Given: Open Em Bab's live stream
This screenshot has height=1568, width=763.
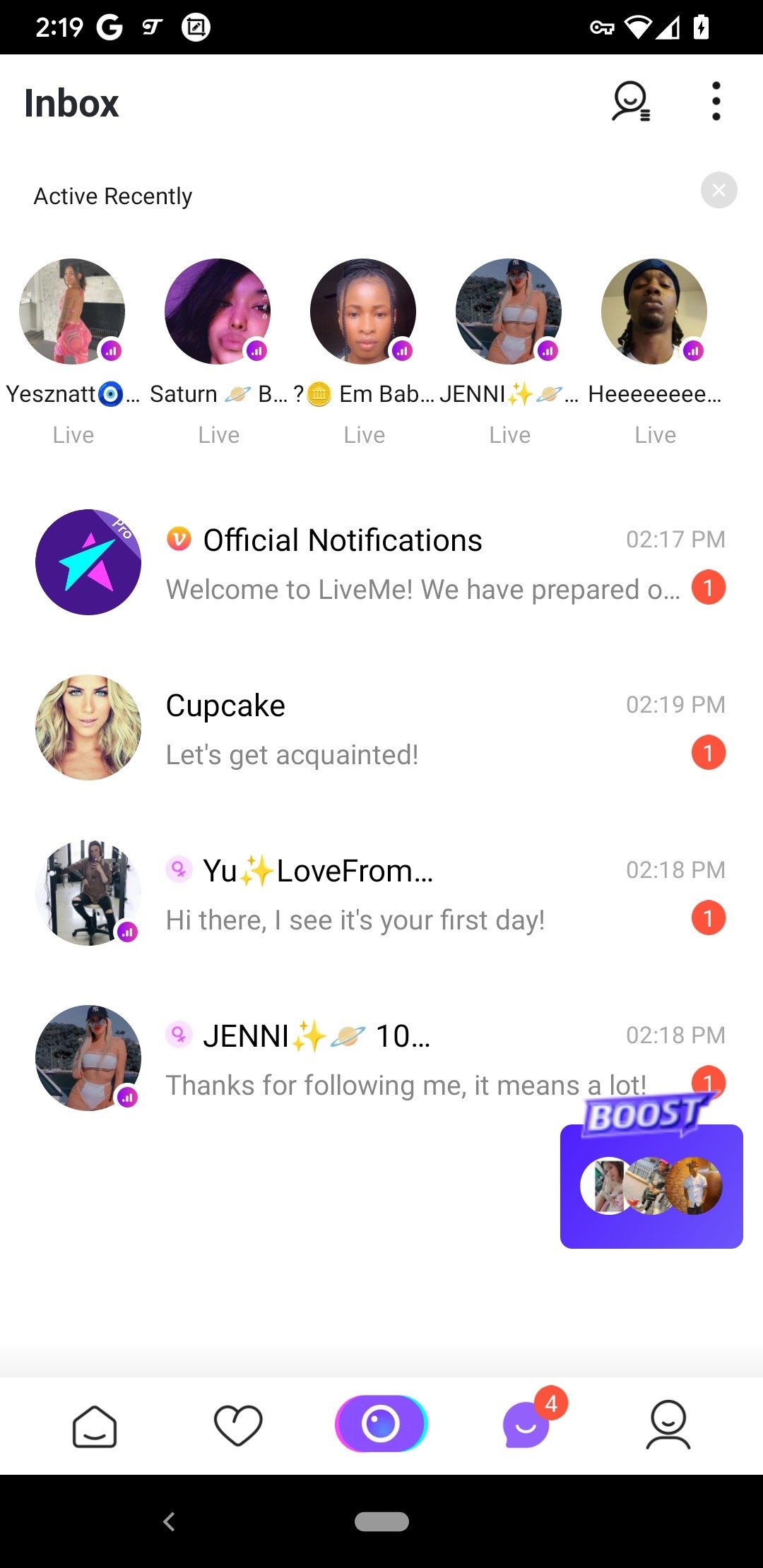Looking at the screenshot, I should [363, 311].
